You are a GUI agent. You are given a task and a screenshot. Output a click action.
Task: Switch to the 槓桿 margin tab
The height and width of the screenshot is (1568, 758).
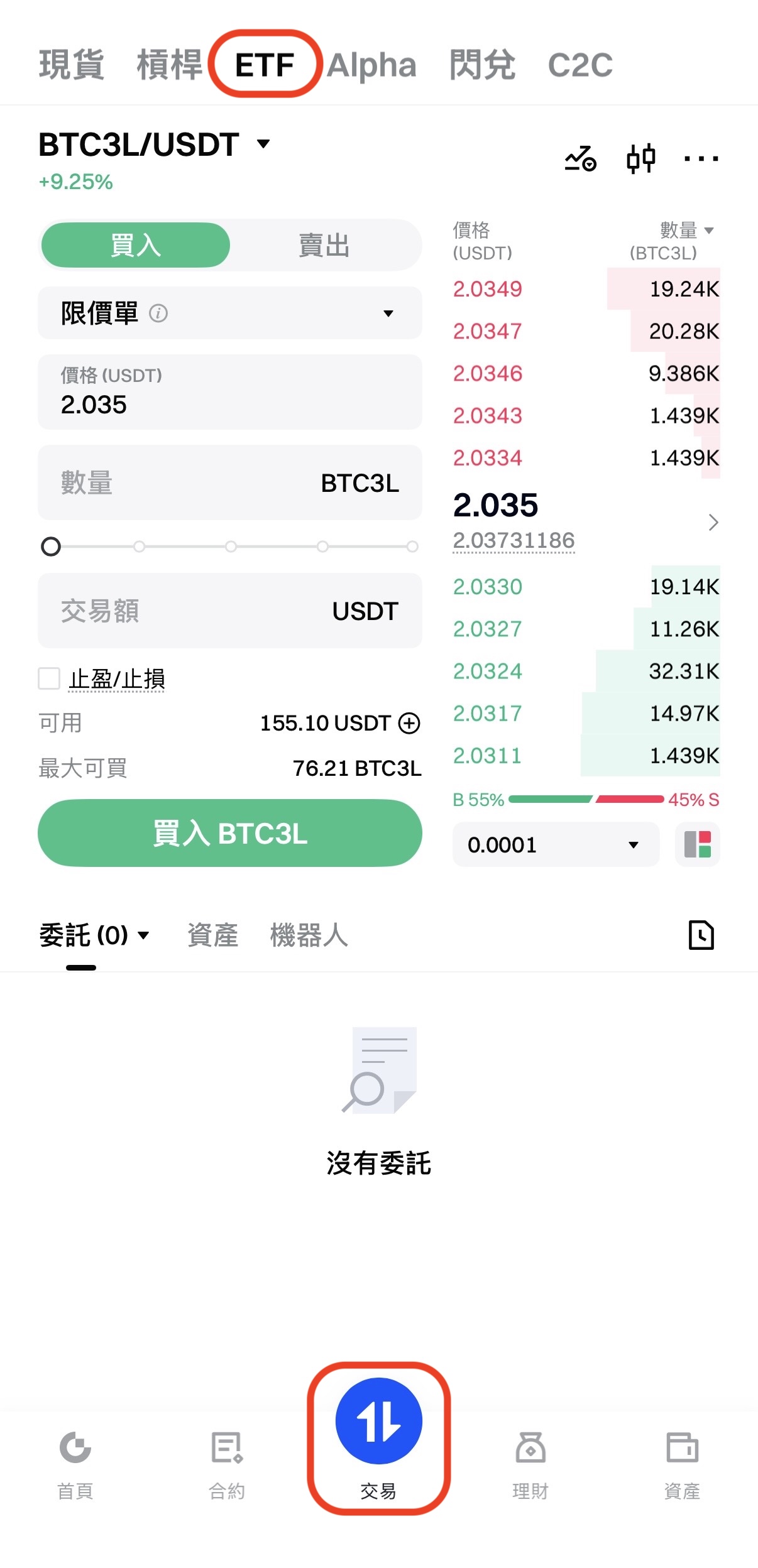pos(169,65)
